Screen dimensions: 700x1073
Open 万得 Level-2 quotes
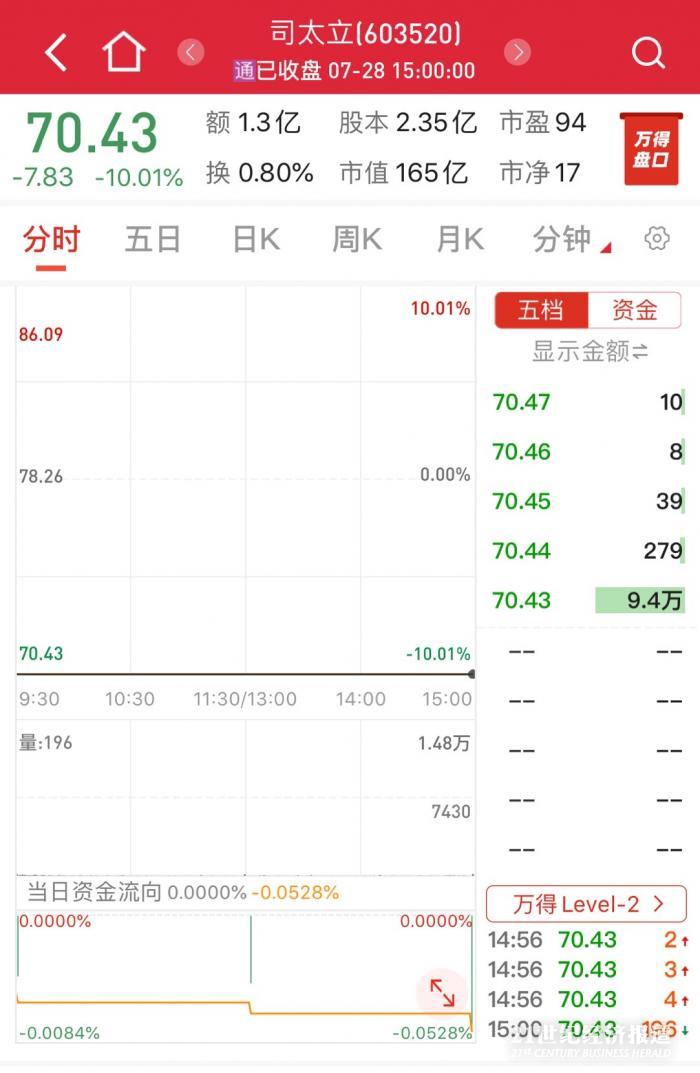[587, 904]
